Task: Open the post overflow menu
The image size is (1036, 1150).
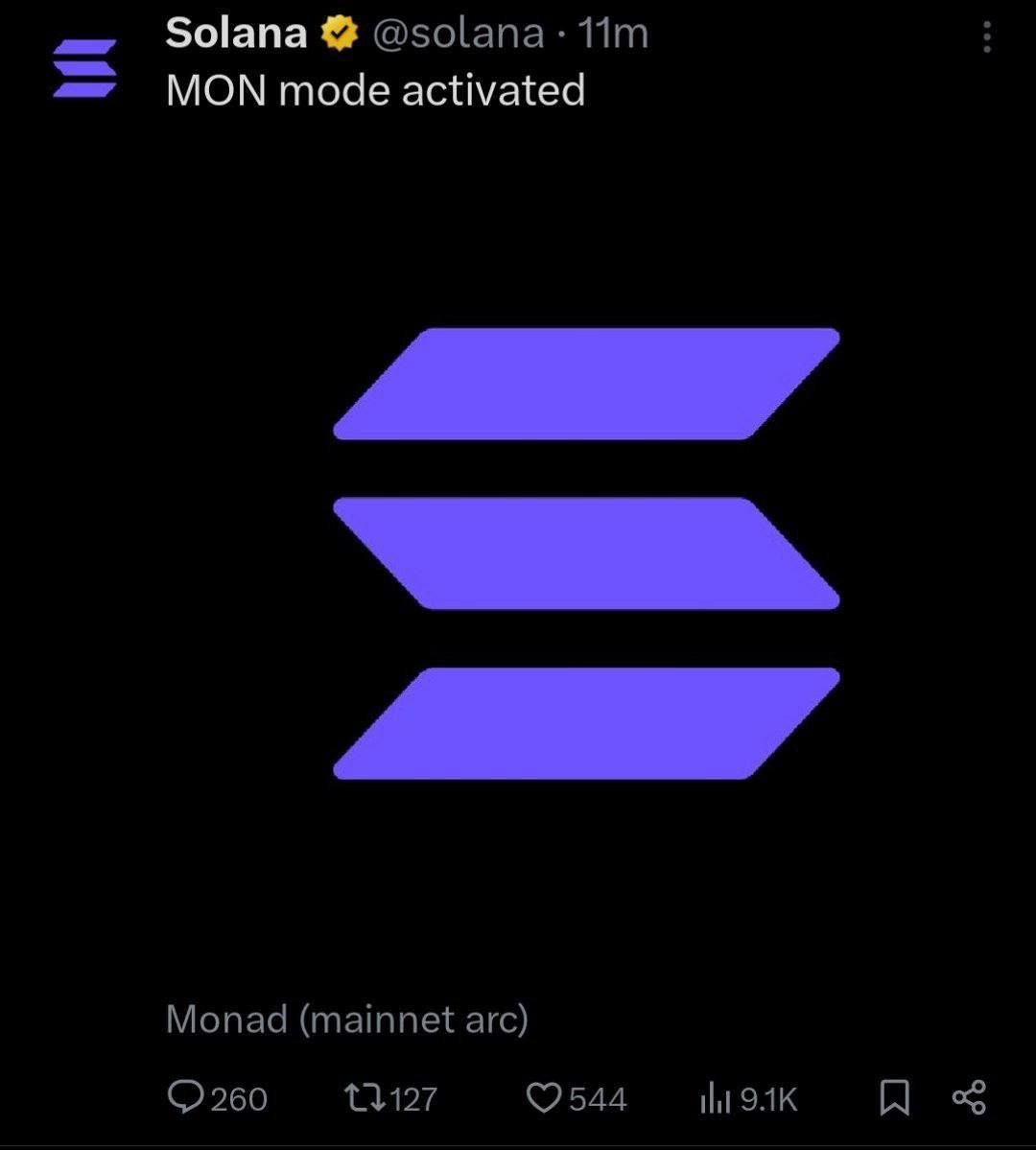Action: 986,38
